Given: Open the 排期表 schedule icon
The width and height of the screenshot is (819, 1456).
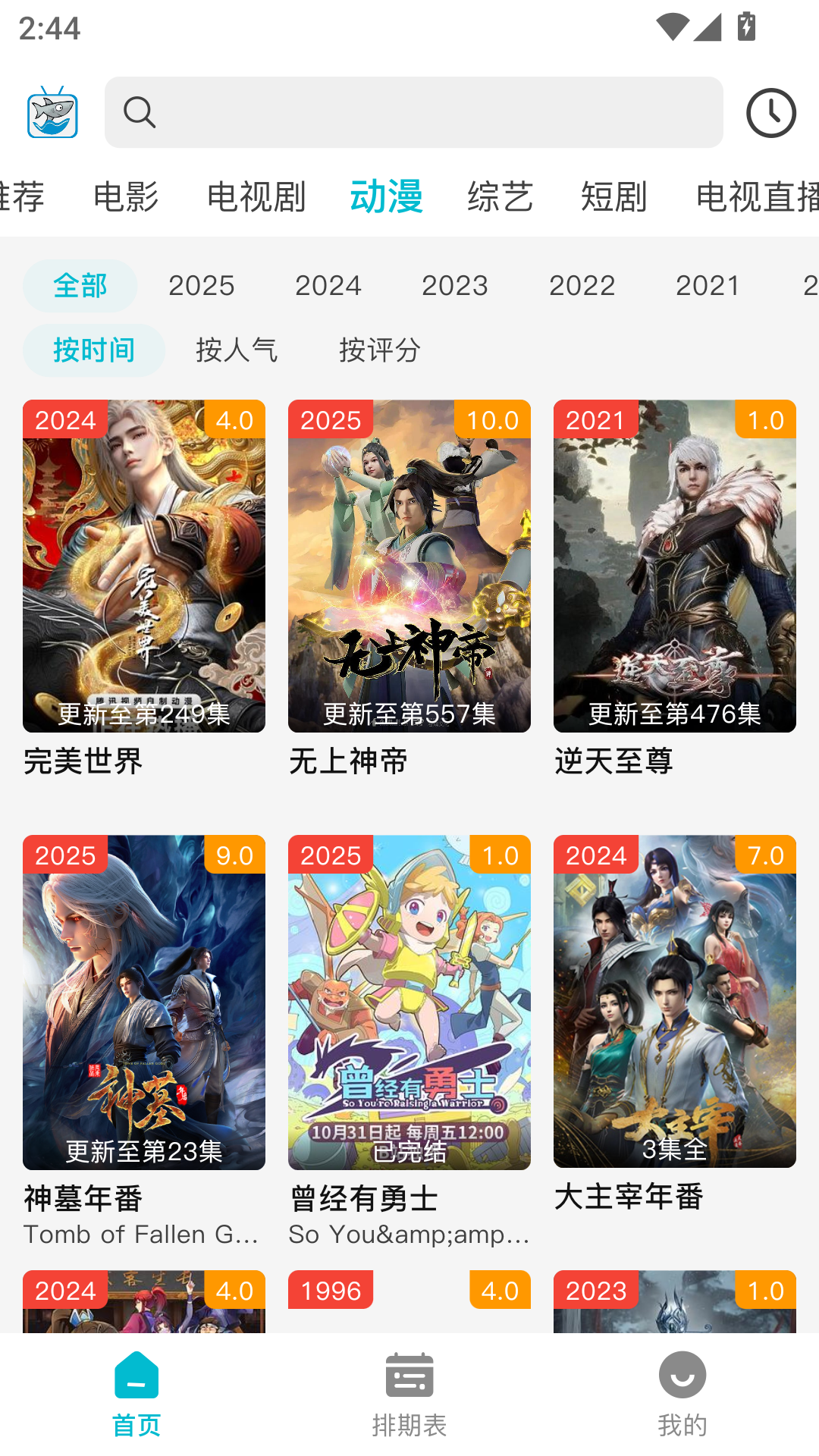Looking at the screenshot, I should click(409, 1374).
